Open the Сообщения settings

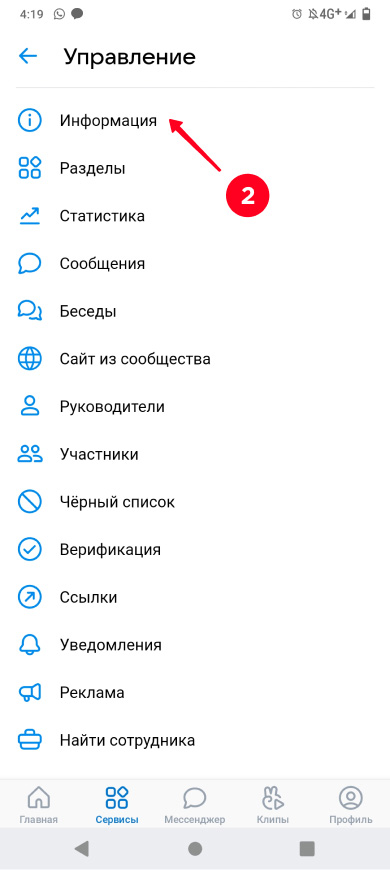tap(195, 264)
